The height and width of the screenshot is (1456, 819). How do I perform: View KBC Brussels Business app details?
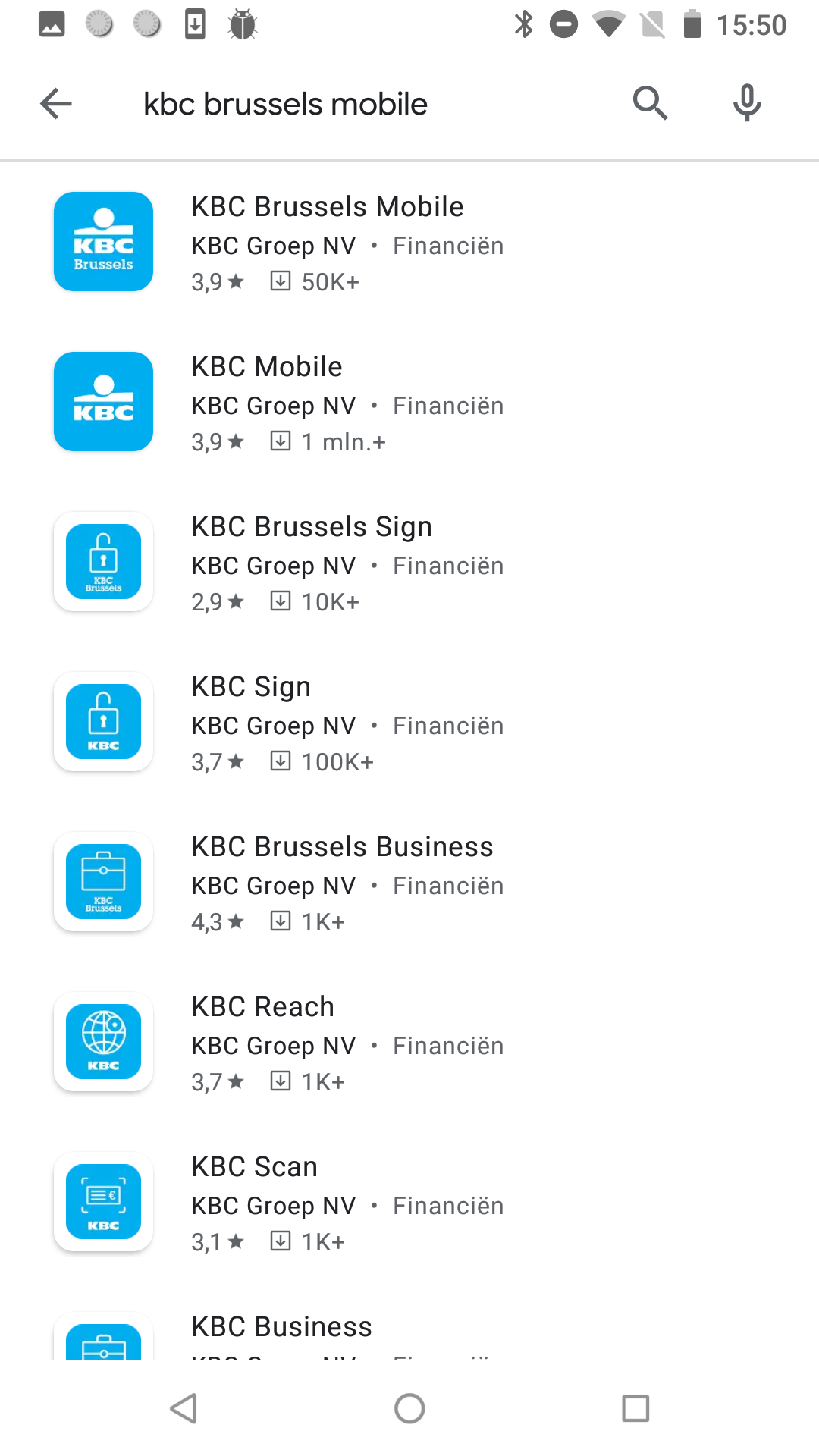[x=409, y=882]
